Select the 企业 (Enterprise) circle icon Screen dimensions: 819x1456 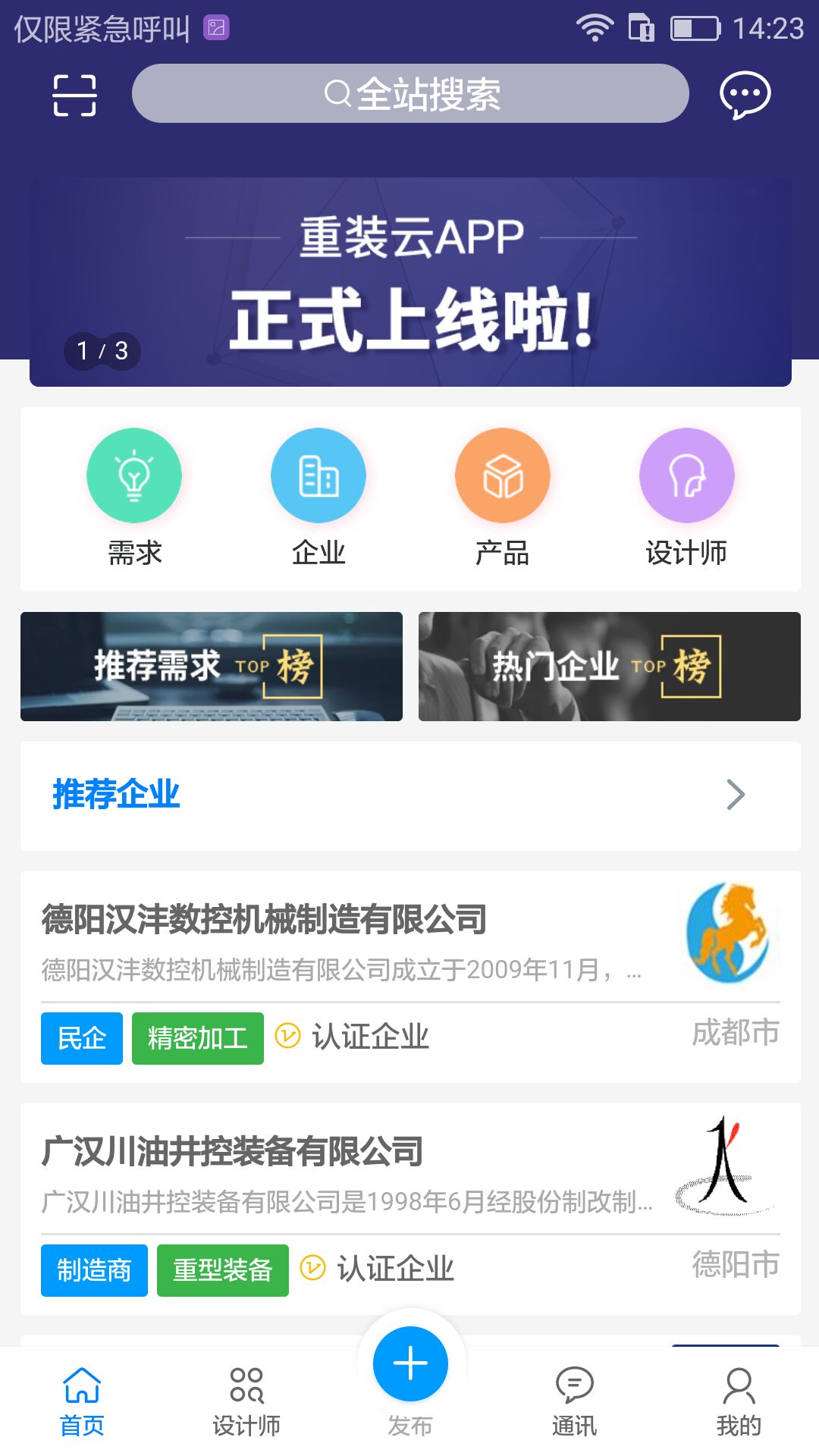tap(318, 475)
